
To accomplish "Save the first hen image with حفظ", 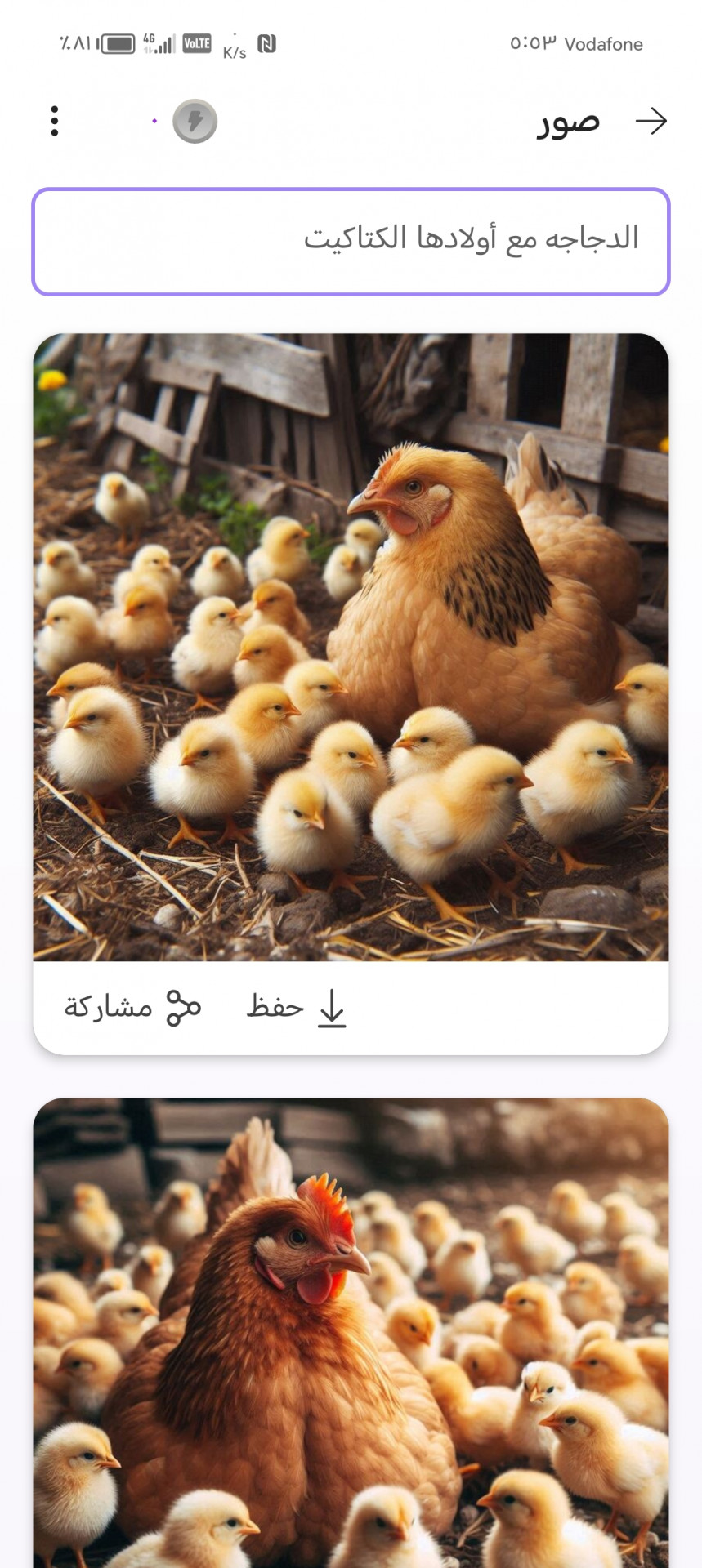I will coord(297,1007).
